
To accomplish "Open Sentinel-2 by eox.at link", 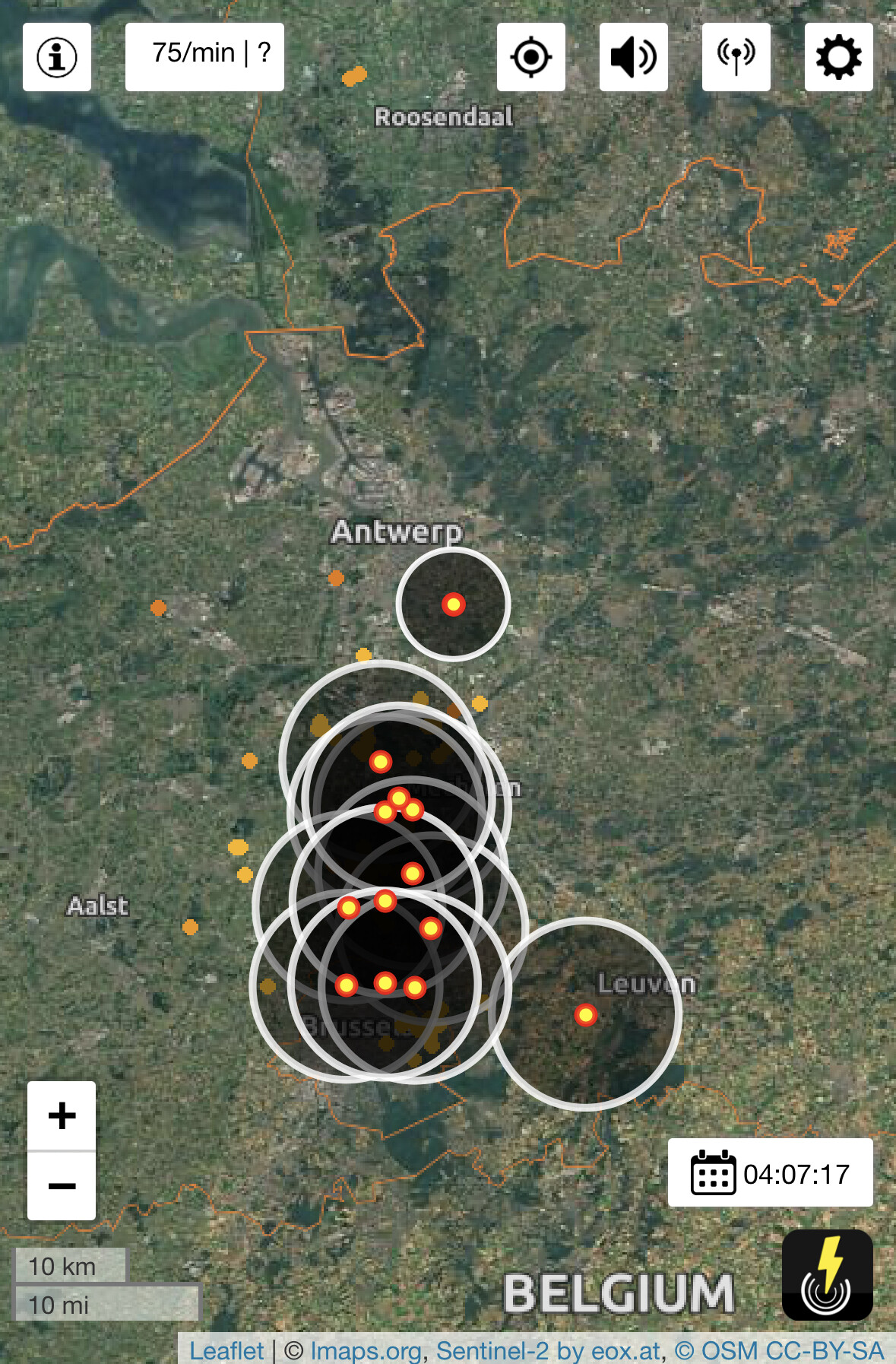I will pyautogui.click(x=547, y=1350).
